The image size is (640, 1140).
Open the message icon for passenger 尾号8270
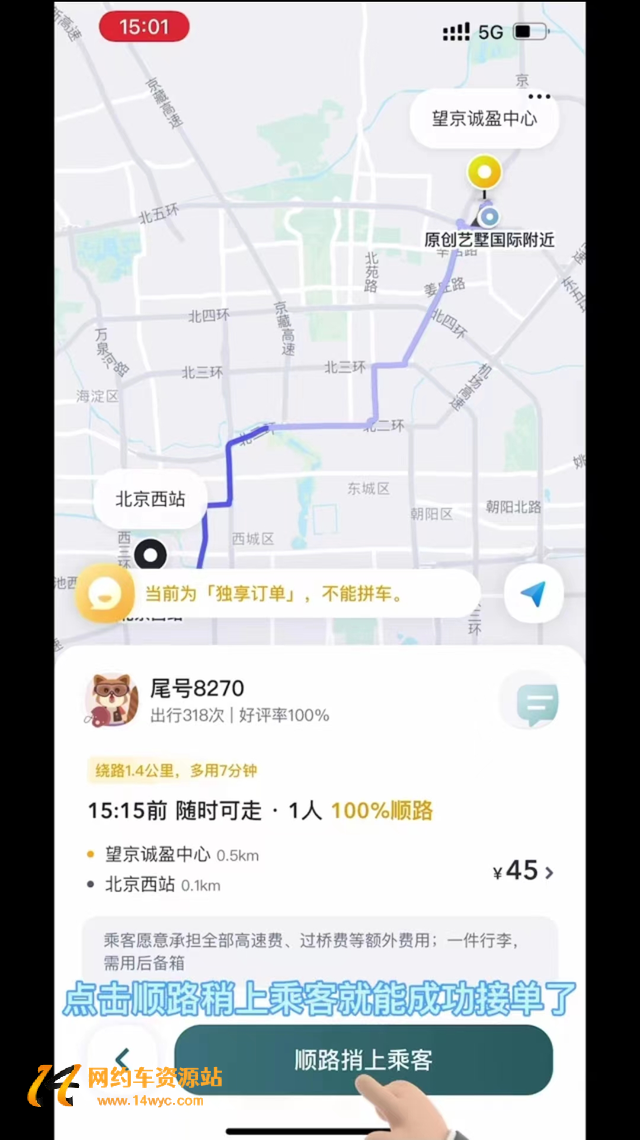click(536, 702)
